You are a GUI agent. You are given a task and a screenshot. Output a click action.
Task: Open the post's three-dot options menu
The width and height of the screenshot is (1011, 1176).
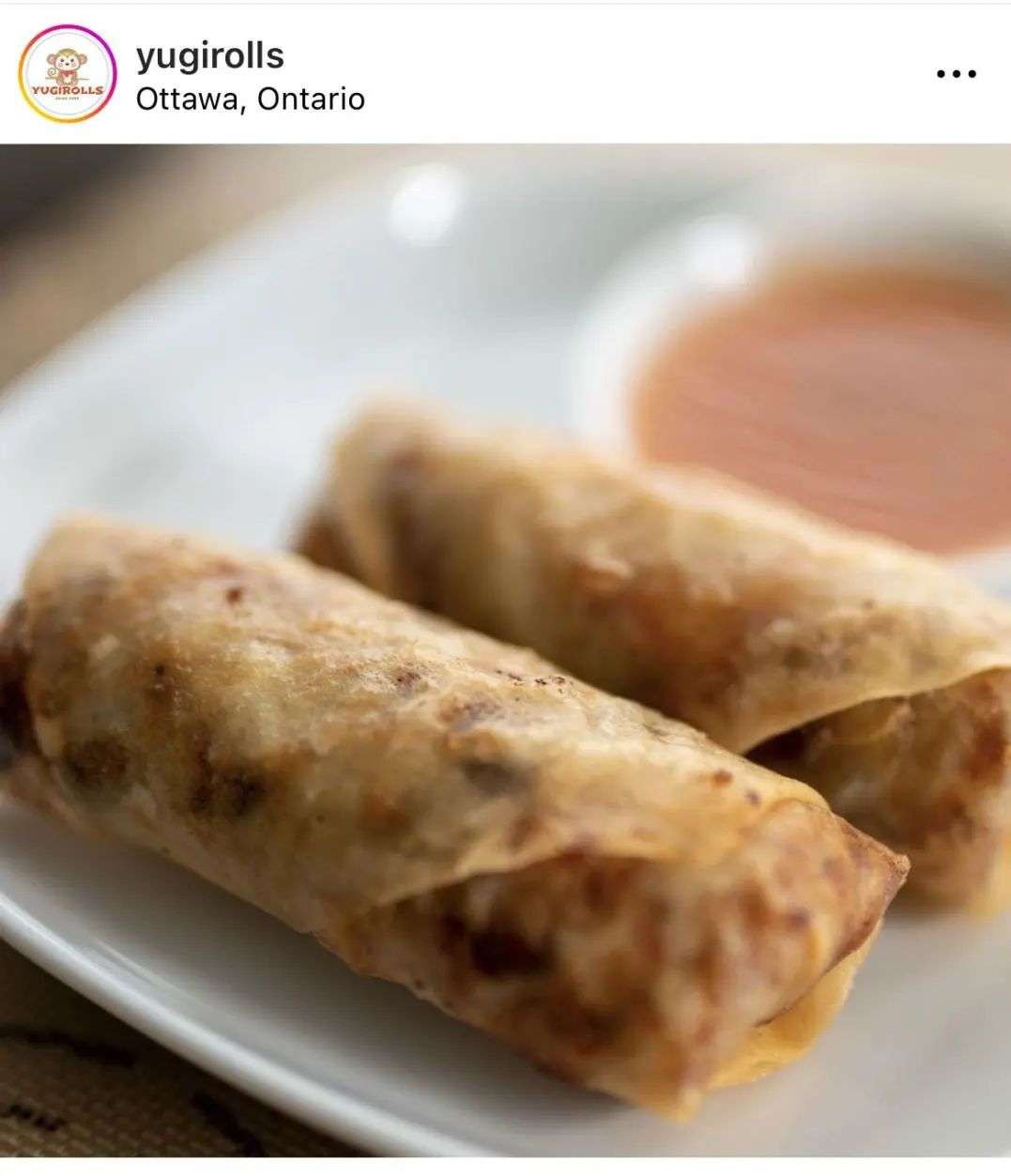tap(957, 74)
